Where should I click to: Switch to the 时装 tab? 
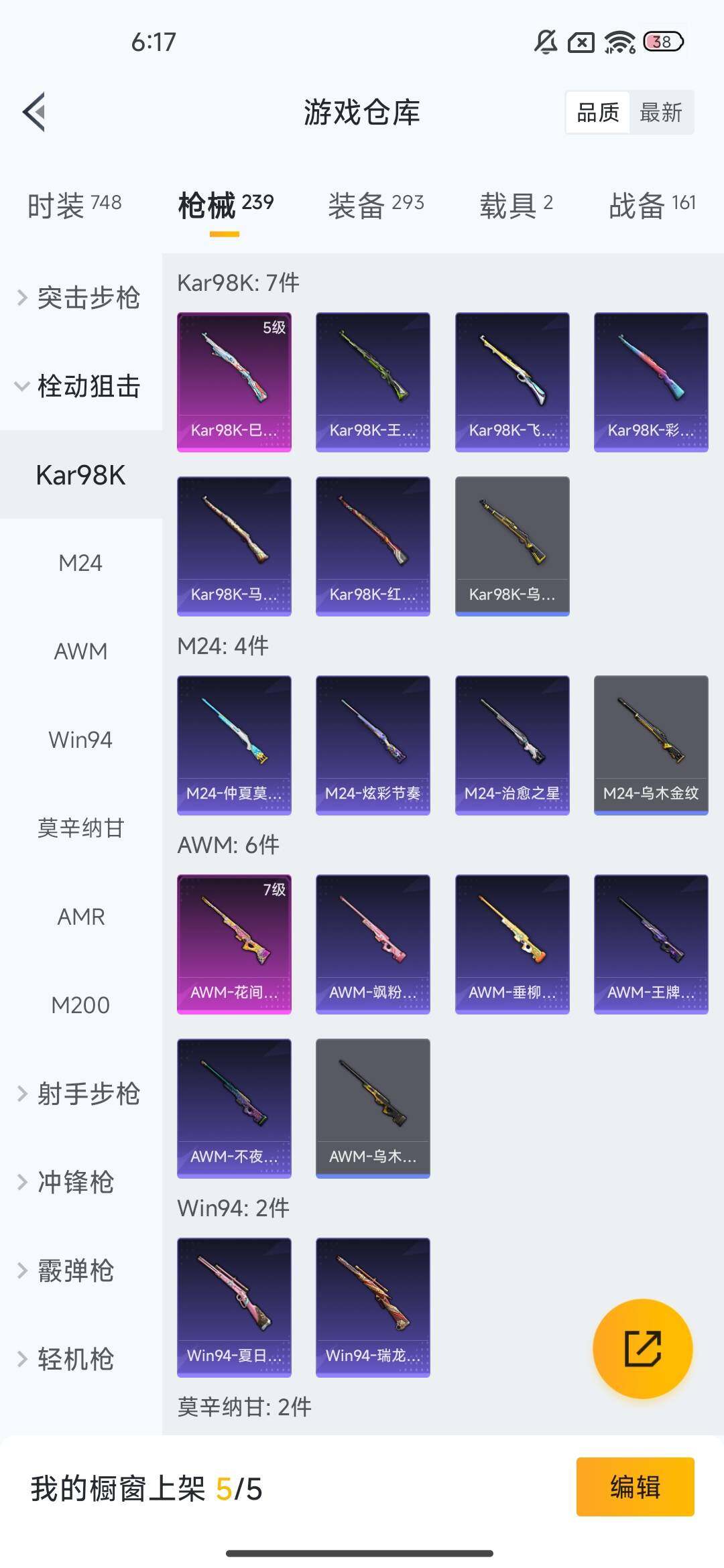tap(74, 205)
